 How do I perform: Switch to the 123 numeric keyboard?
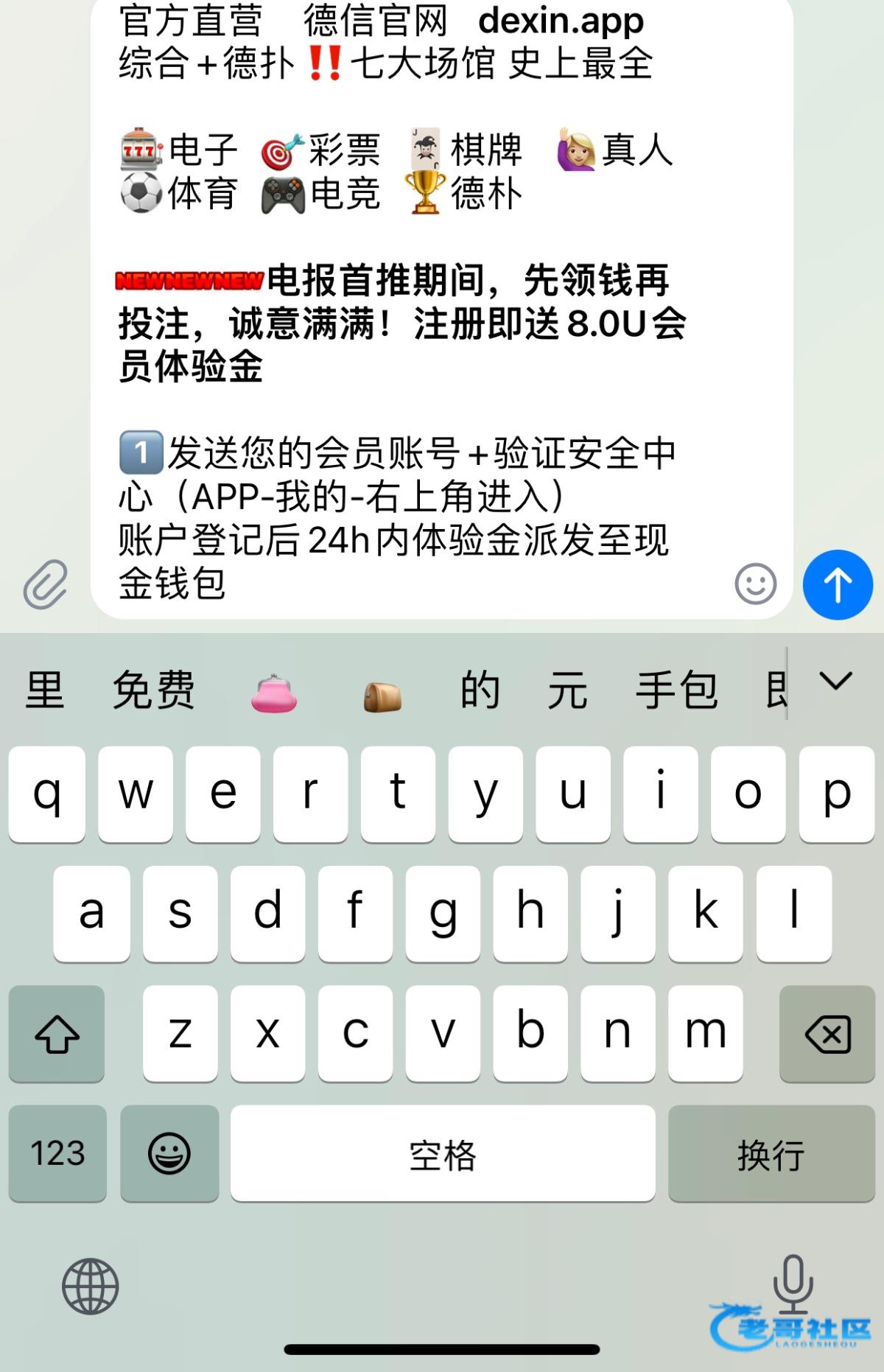(57, 1153)
